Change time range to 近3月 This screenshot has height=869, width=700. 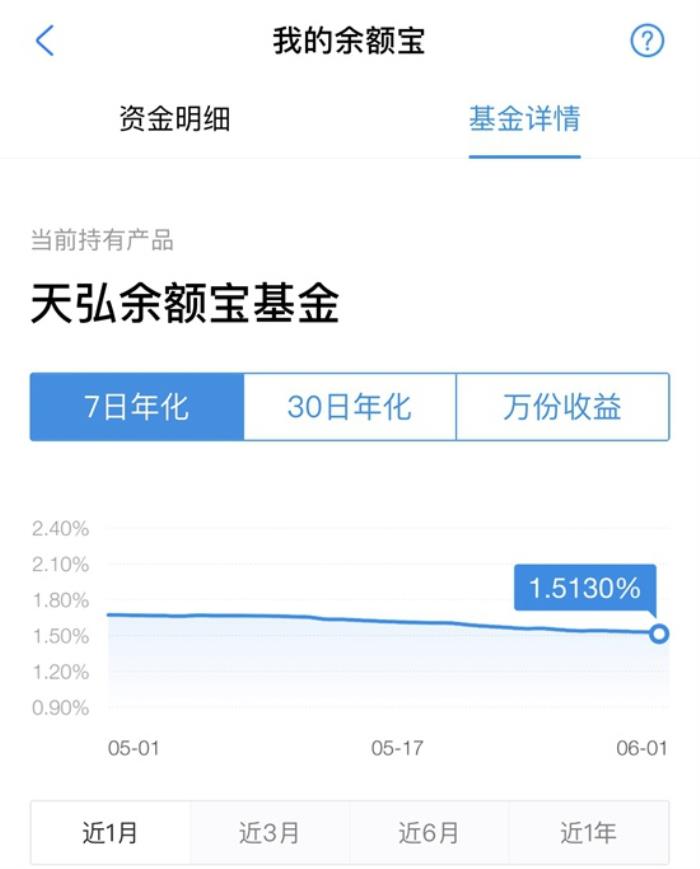[269, 832]
